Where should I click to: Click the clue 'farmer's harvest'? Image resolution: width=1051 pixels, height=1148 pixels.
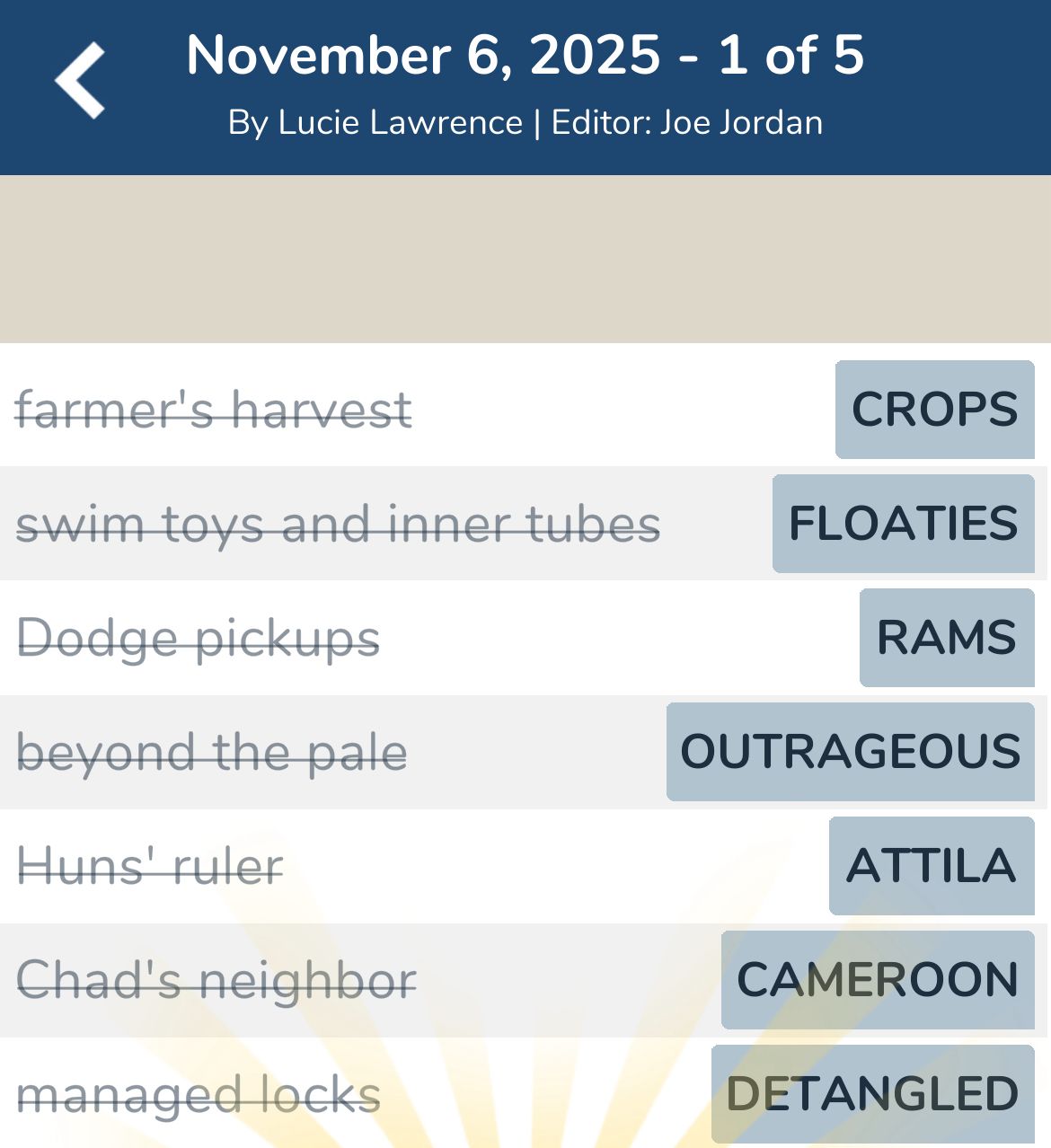point(214,410)
